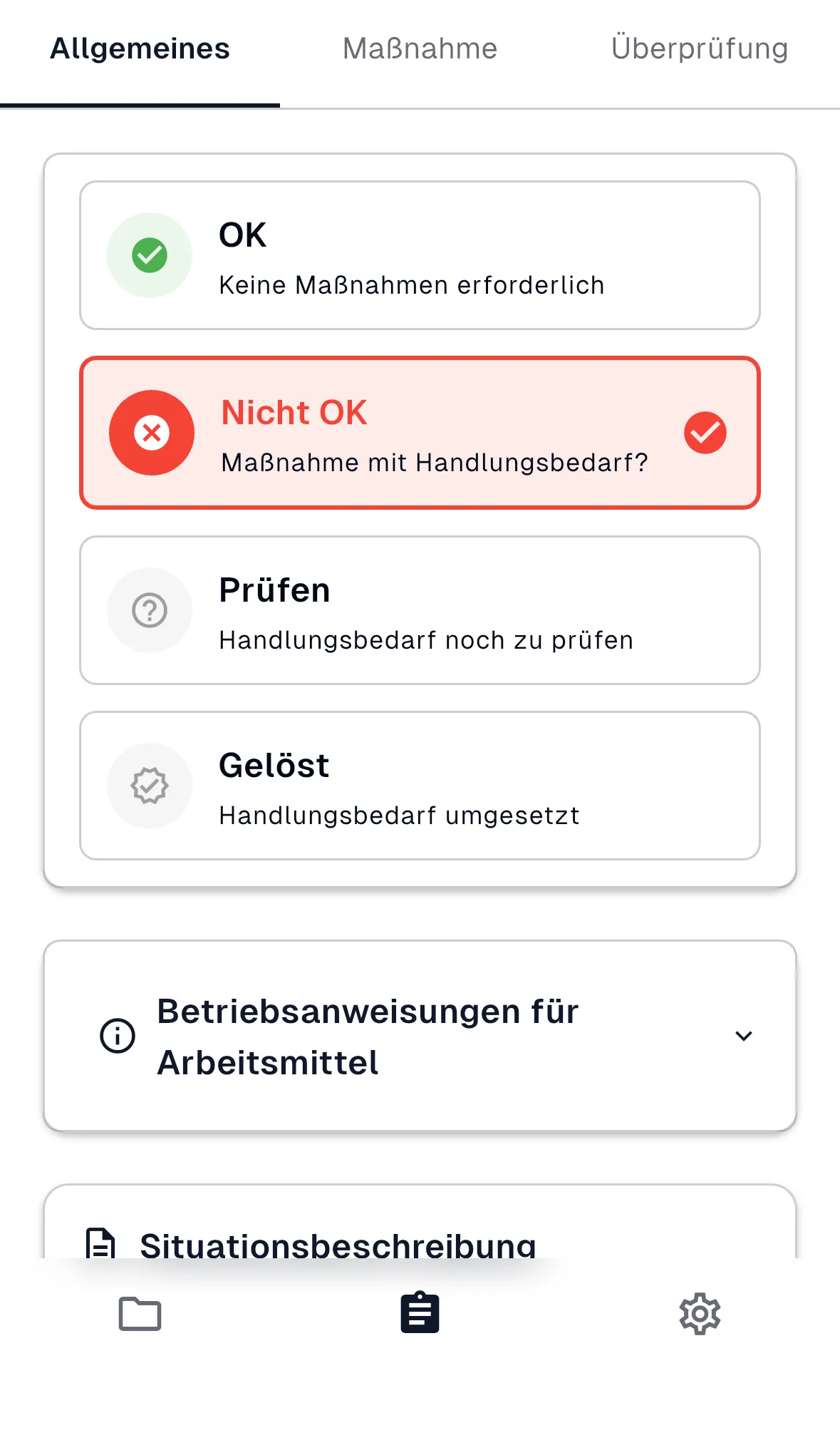
Task: Click the badge icon next to Gelöst
Action: (150, 786)
